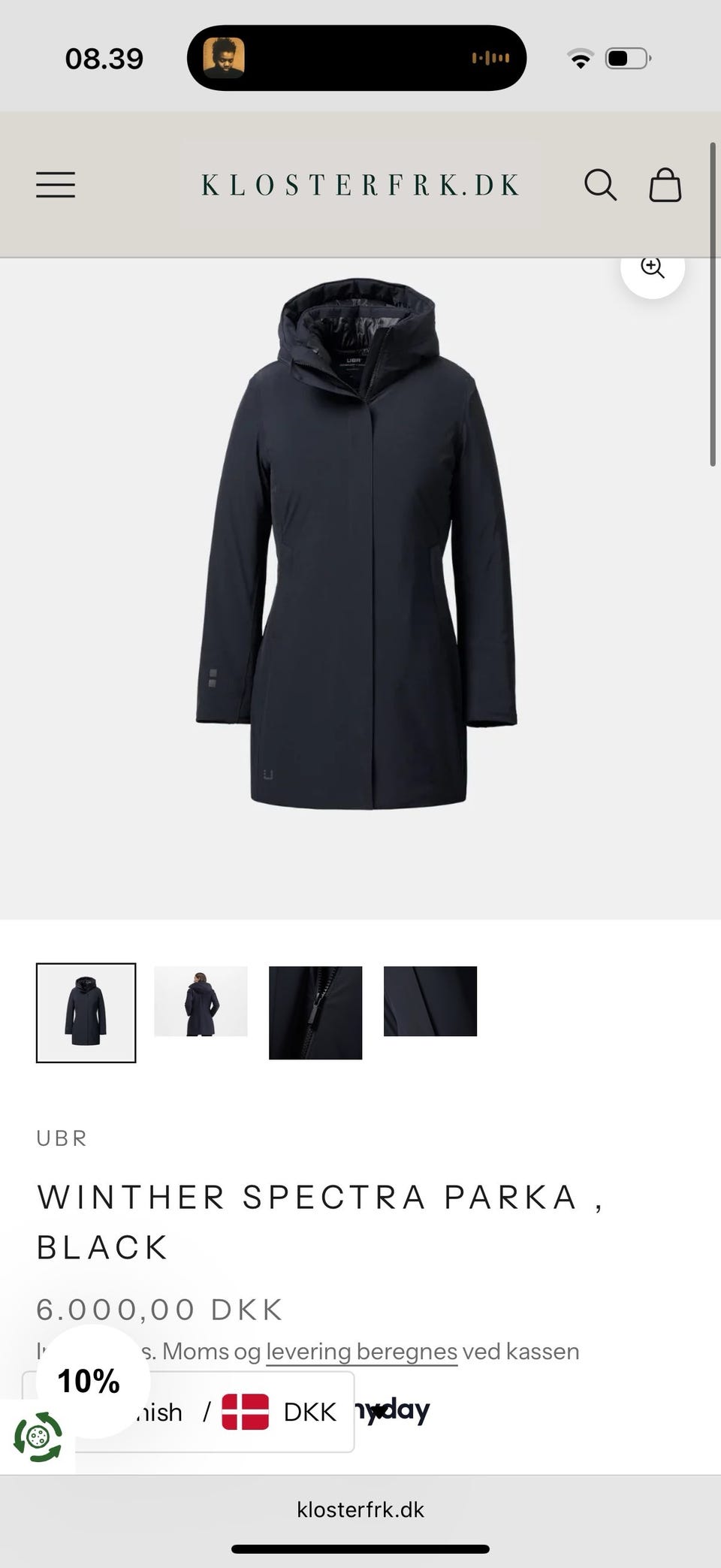This screenshot has height=1568, width=721.
Task: Tap the klosterfrk.dk address bar
Action: 360,1509
